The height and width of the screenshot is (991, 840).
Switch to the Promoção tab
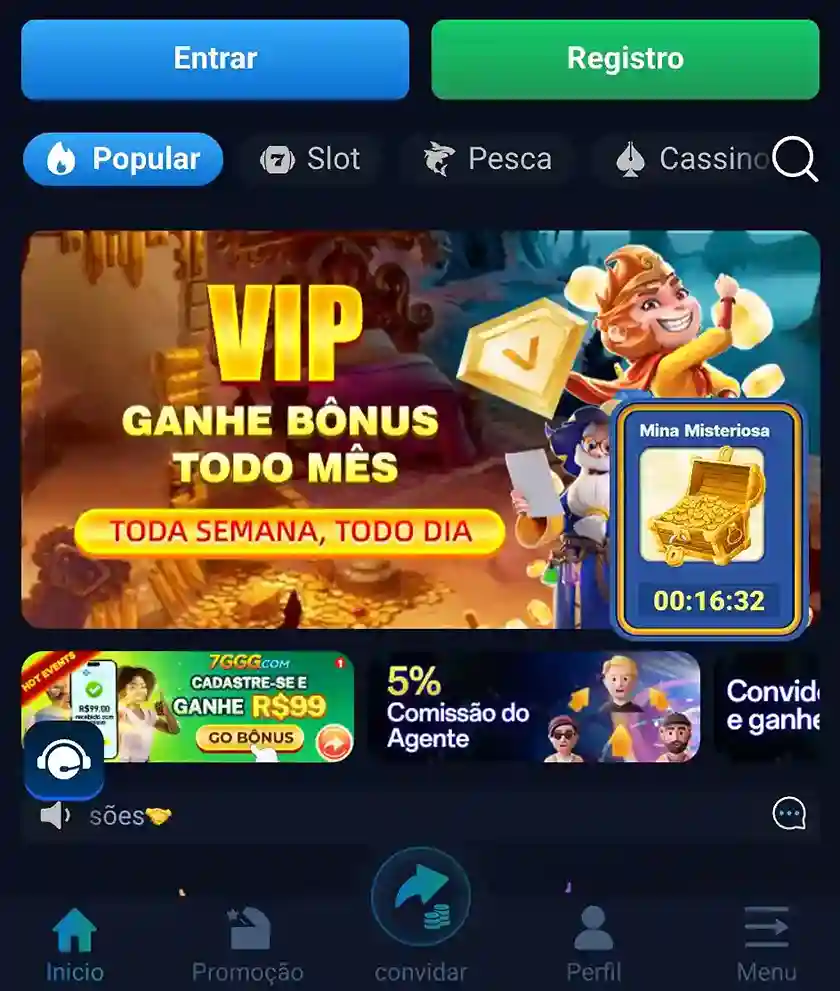click(x=247, y=943)
